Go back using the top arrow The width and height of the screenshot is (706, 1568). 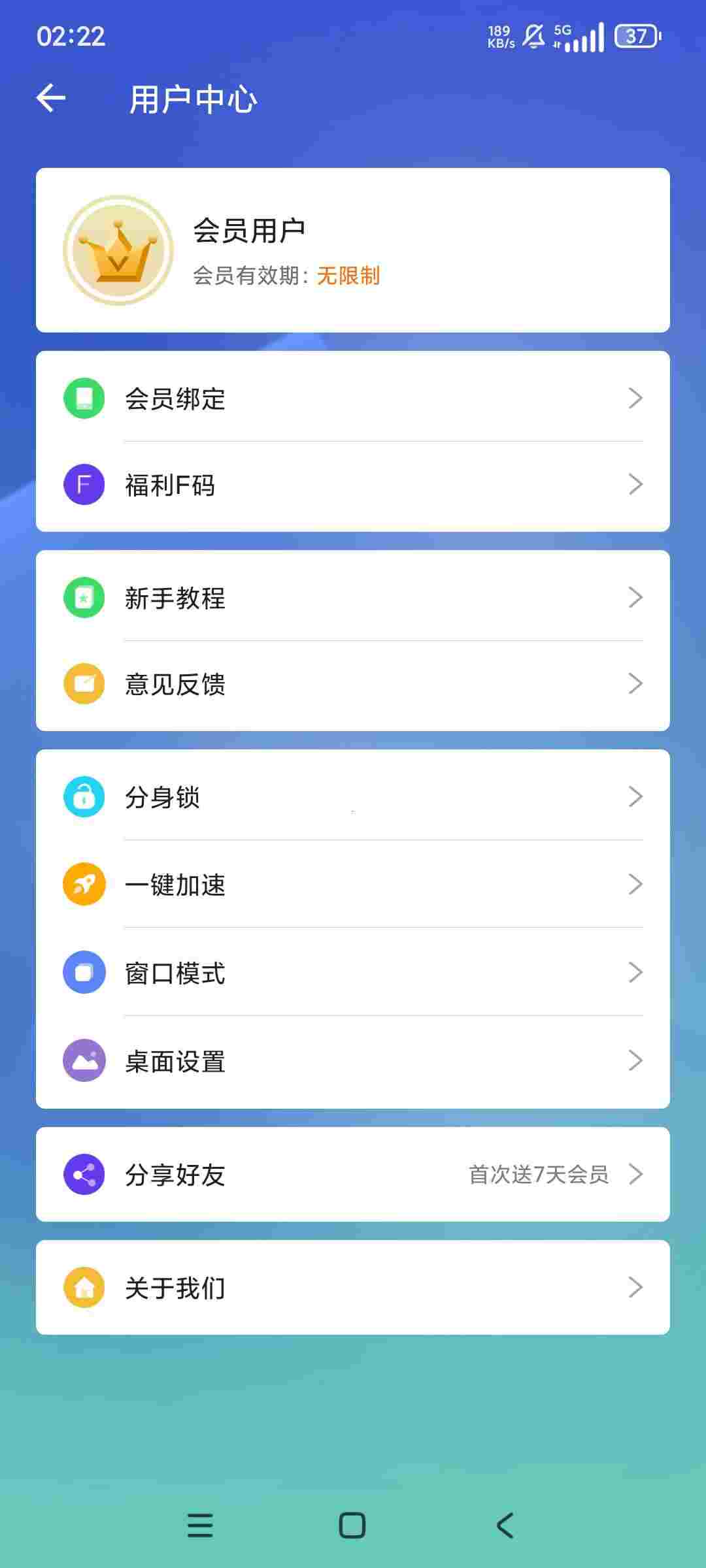pos(51,99)
